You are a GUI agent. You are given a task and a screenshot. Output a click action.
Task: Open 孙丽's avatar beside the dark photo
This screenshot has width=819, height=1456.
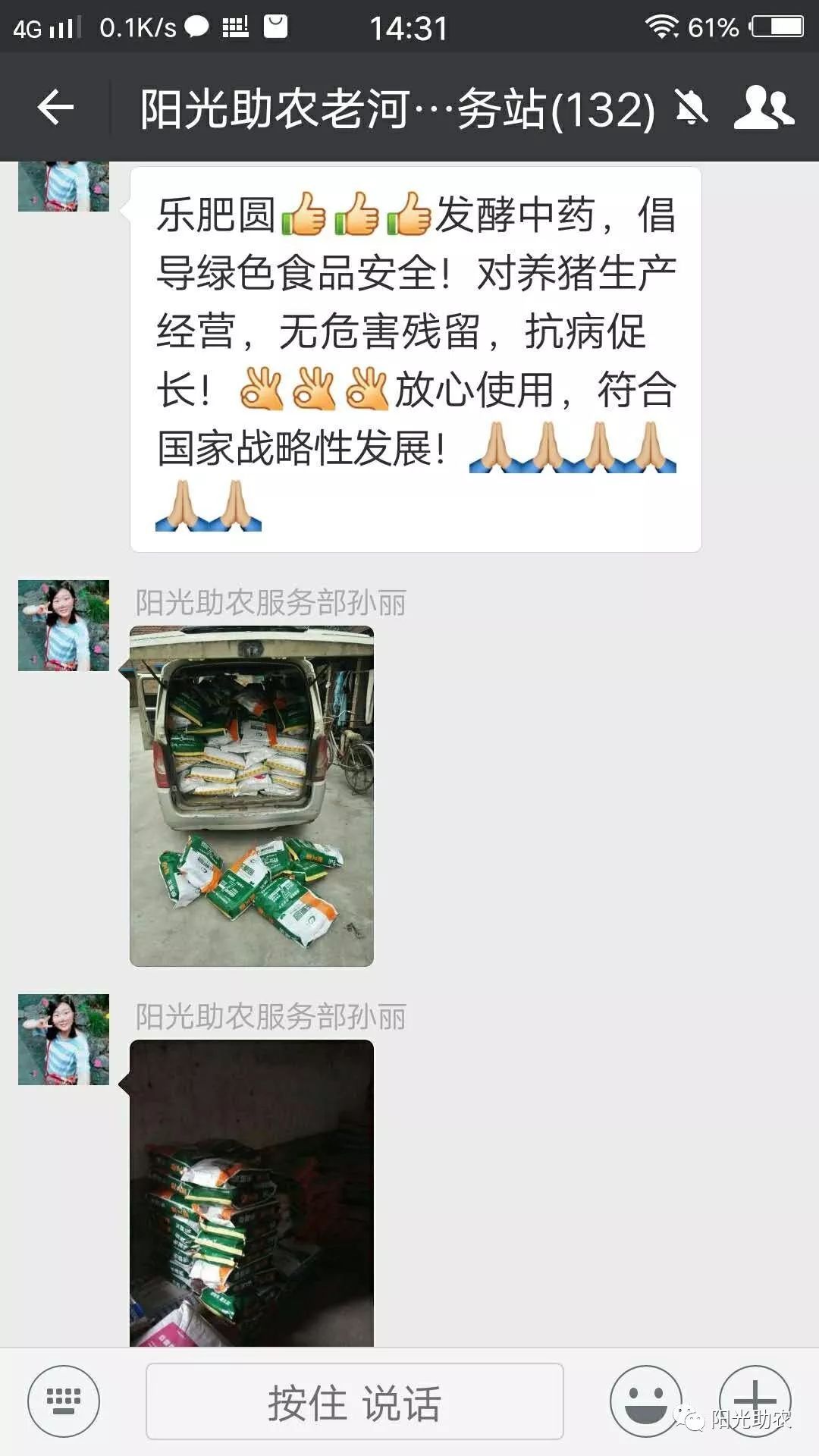(x=64, y=1040)
